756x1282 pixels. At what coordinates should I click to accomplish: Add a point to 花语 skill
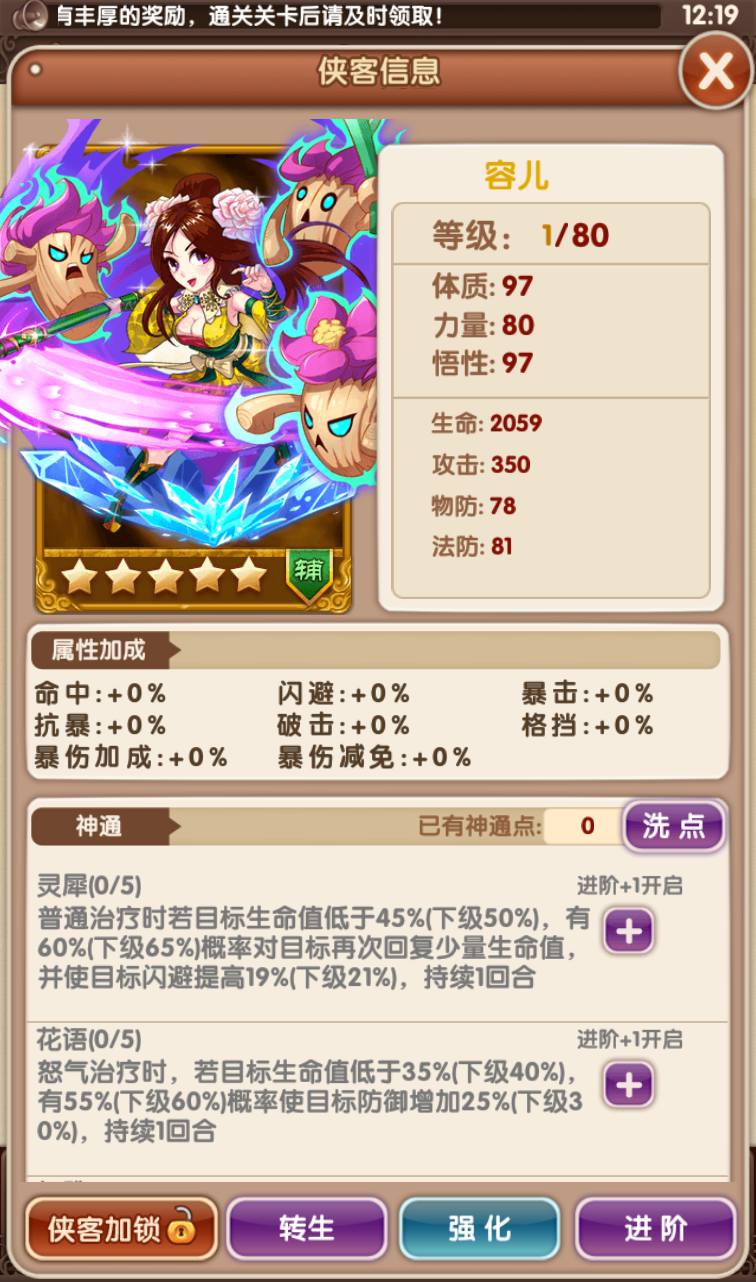pos(628,1084)
